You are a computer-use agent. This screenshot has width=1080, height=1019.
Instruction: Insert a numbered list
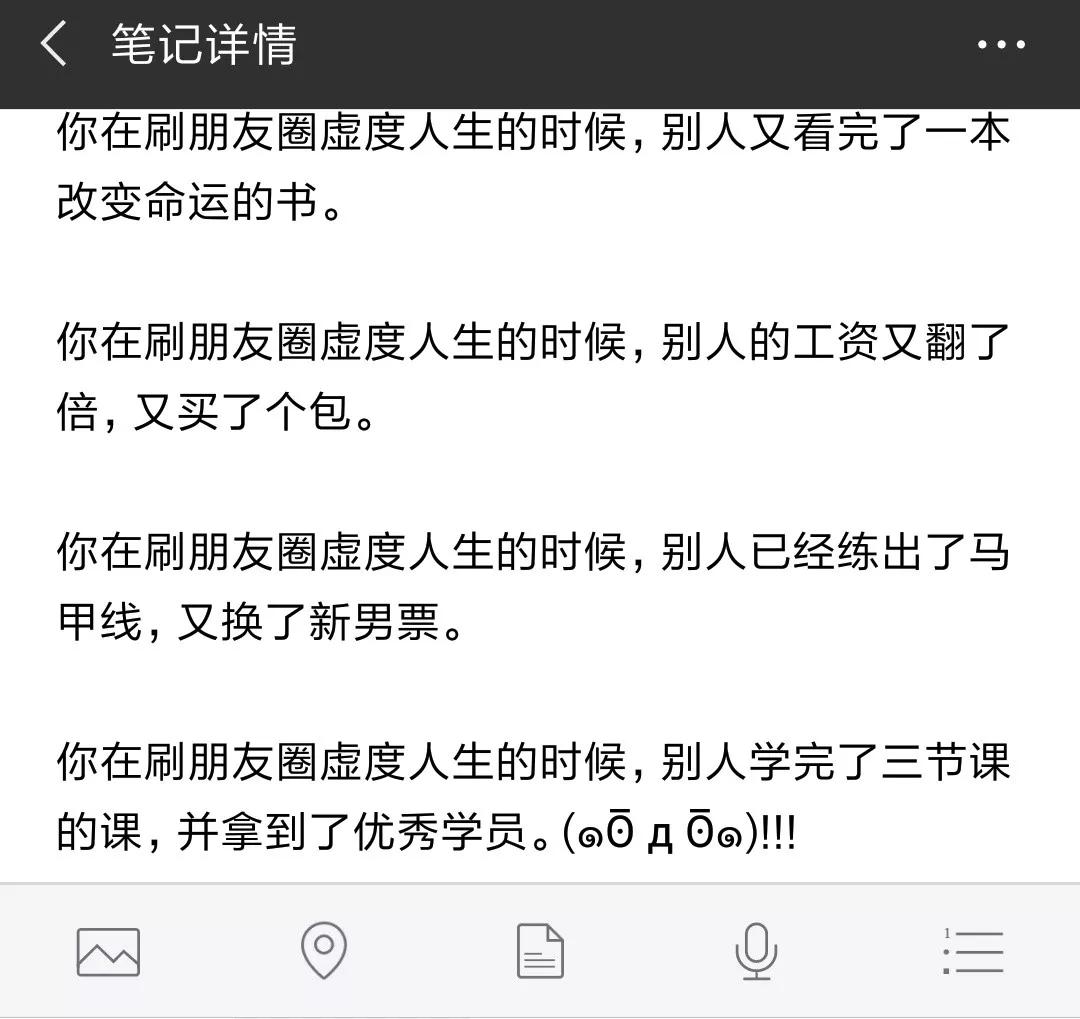pyautogui.click(x=972, y=951)
